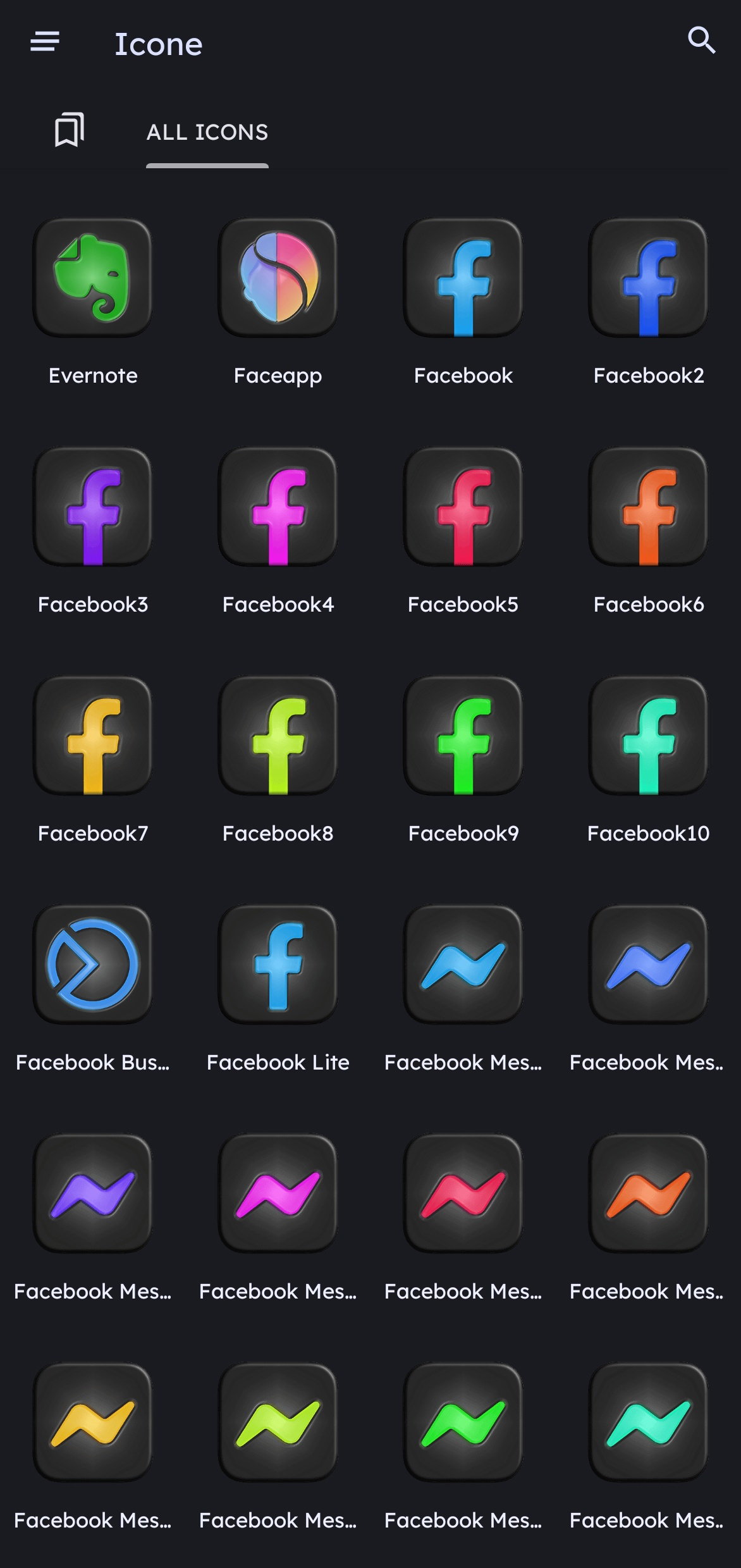
Task: Select the ALL ICONS tab
Action: [x=207, y=132]
